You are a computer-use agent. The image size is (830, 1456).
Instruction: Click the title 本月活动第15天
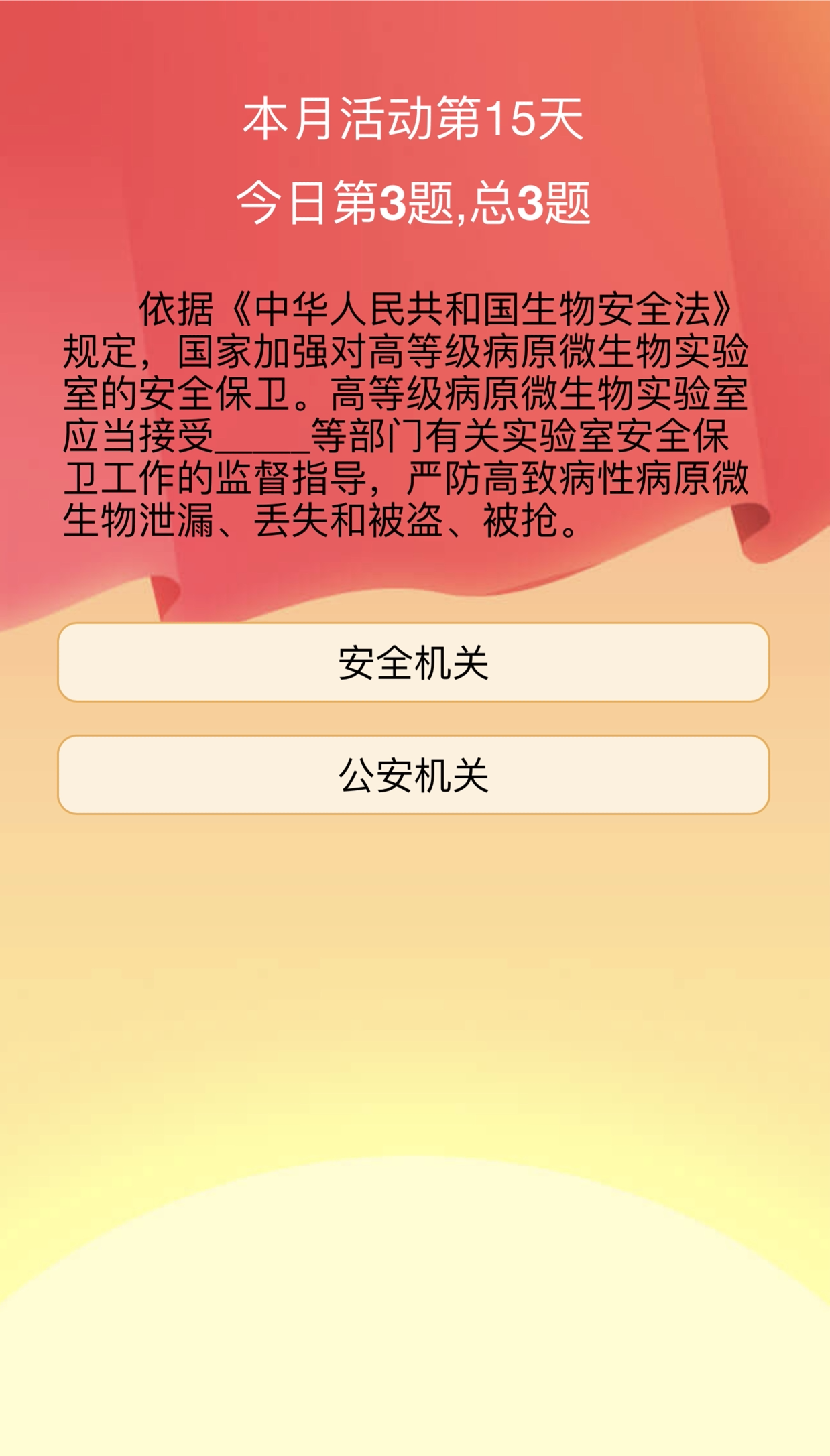pyautogui.click(x=414, y=119)
